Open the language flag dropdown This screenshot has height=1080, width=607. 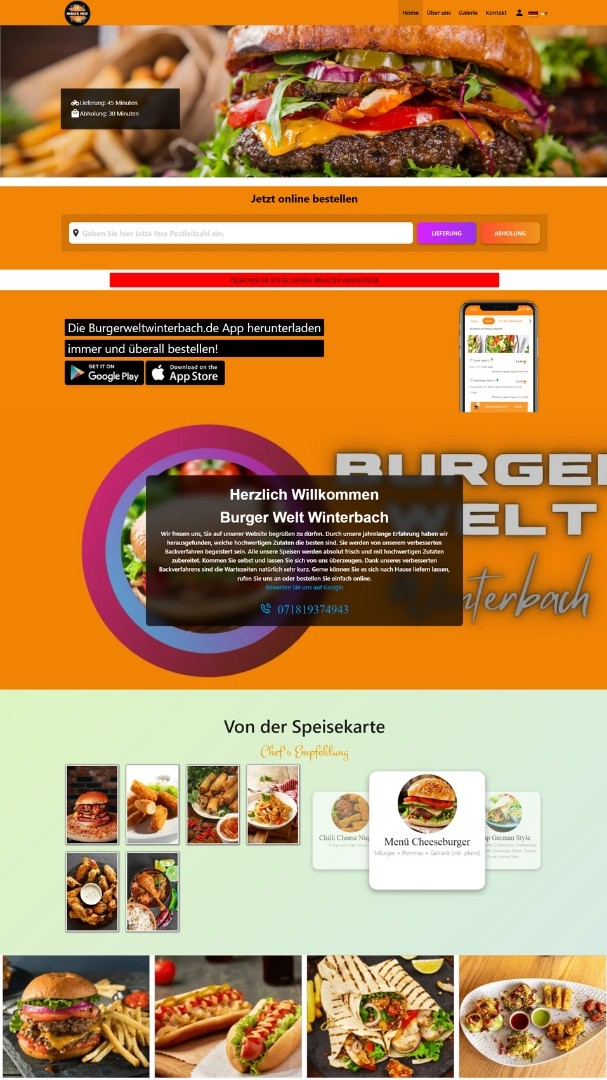point(537,13)
